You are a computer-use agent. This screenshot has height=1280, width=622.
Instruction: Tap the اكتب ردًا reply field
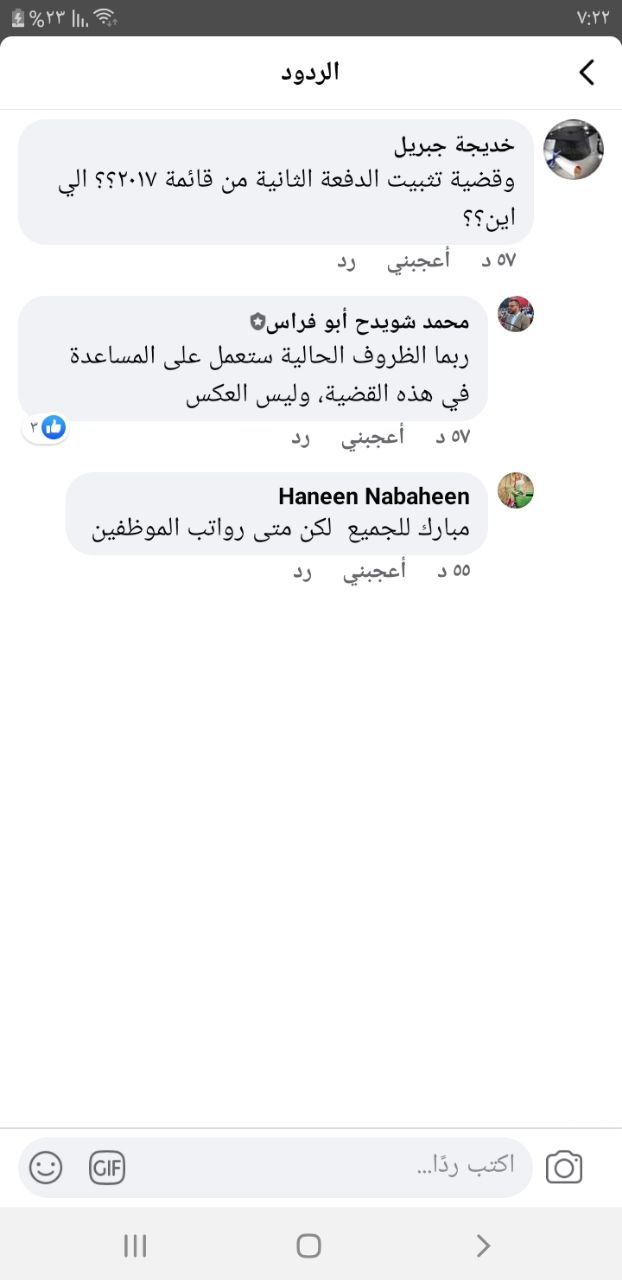tap(330, 1165)
